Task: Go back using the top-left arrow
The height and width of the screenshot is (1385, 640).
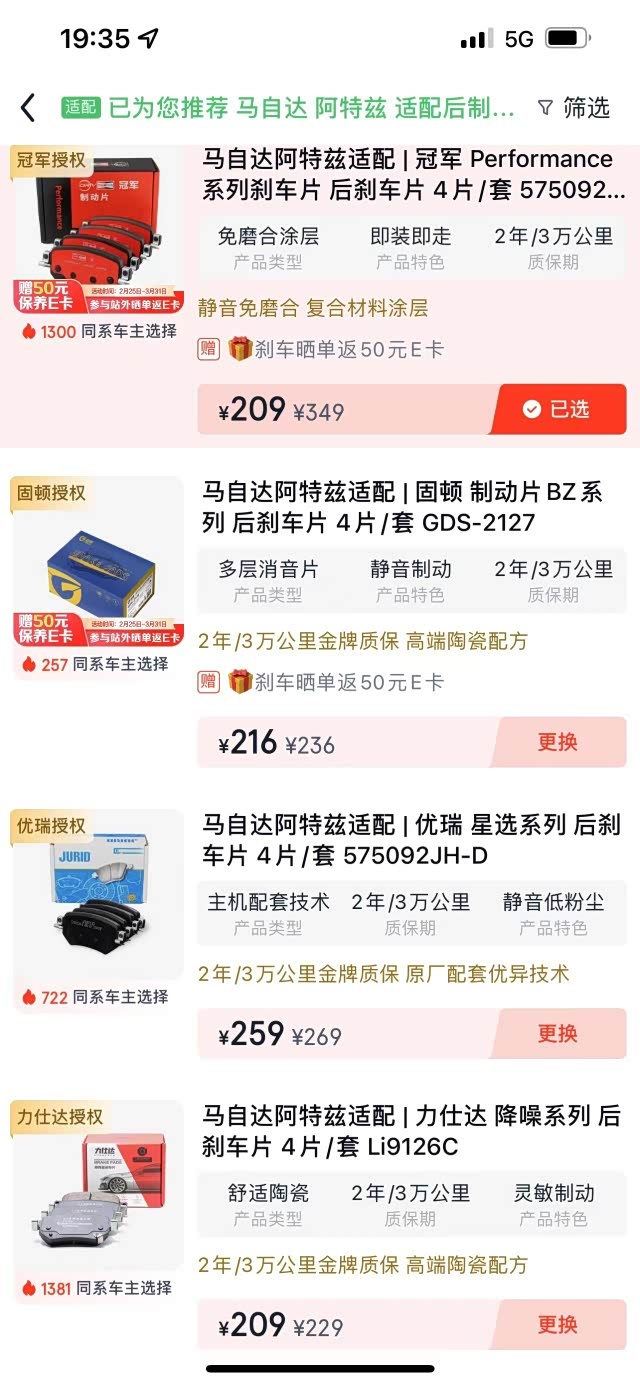Action: 28,107
